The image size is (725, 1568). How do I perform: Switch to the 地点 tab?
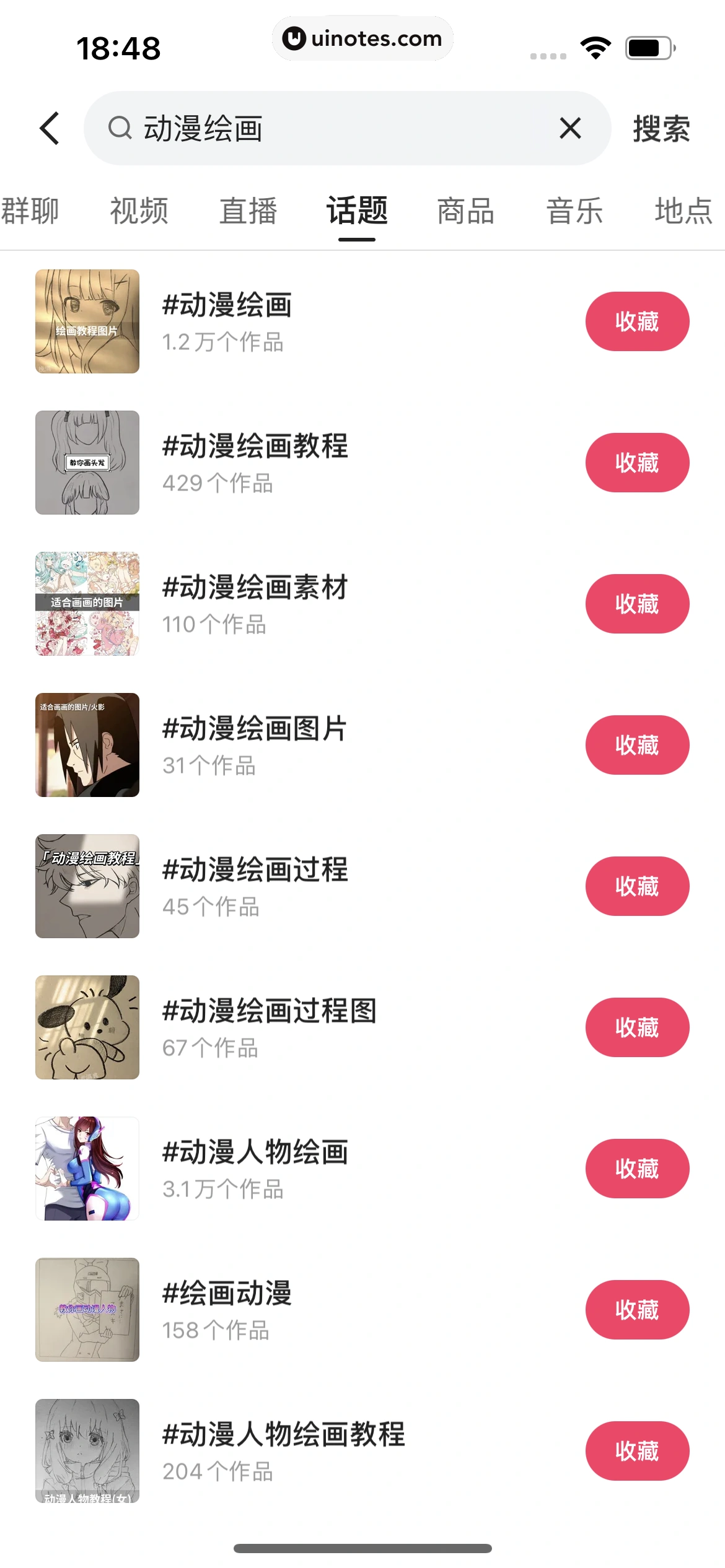click(x=683, y=211)
